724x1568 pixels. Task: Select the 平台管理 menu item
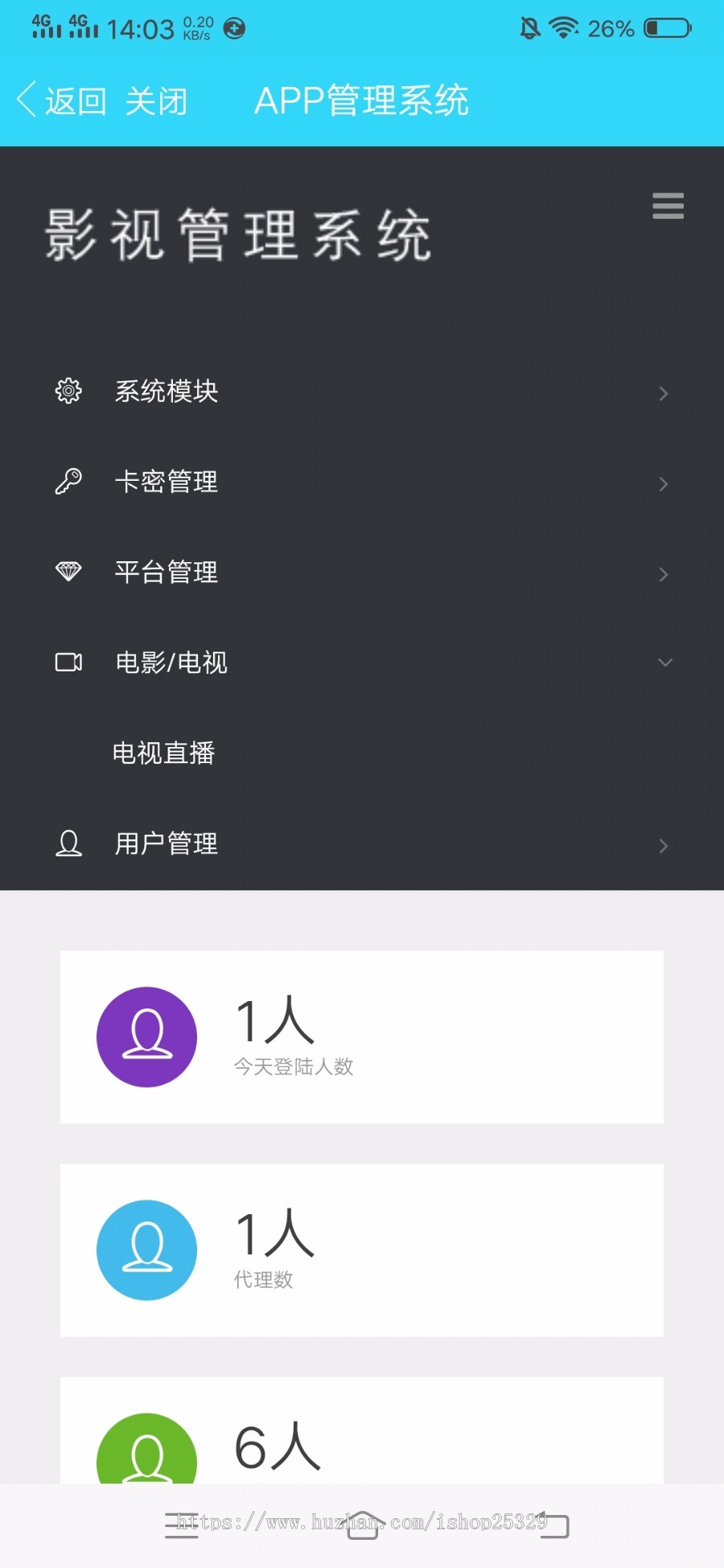tap(167, 573)
